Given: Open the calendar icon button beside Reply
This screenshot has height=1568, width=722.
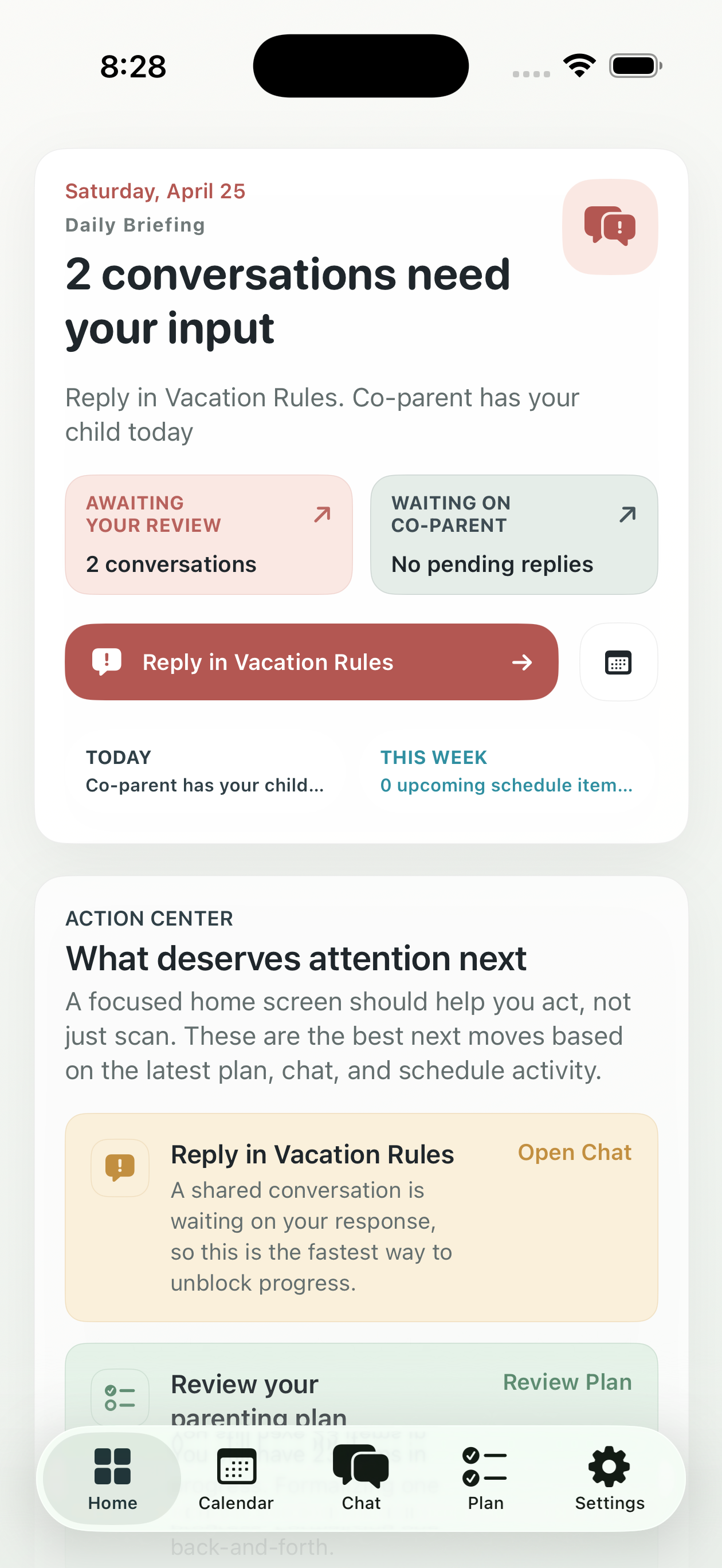Looking at the screenshot, I should pos(618,662).
